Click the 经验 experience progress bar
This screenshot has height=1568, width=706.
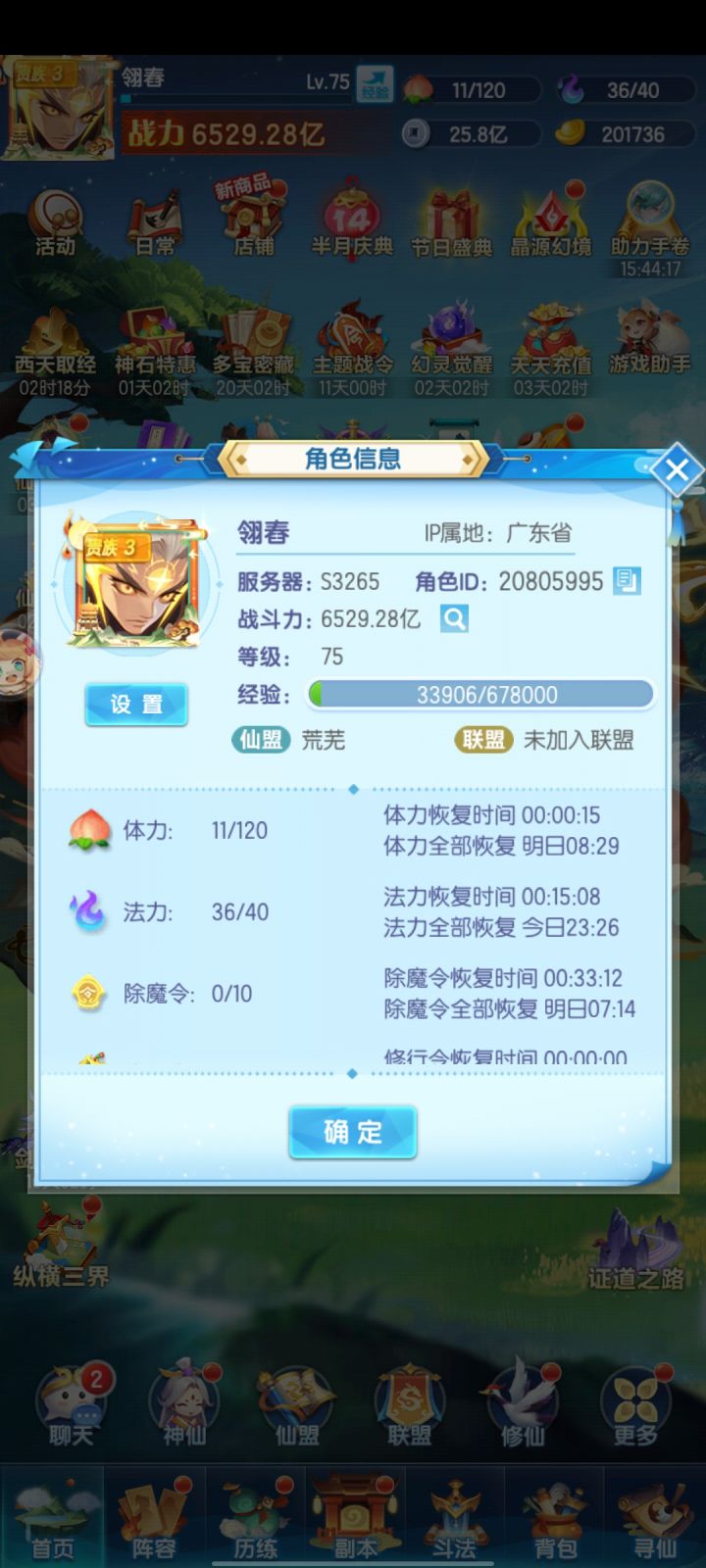tap(480, 694)
